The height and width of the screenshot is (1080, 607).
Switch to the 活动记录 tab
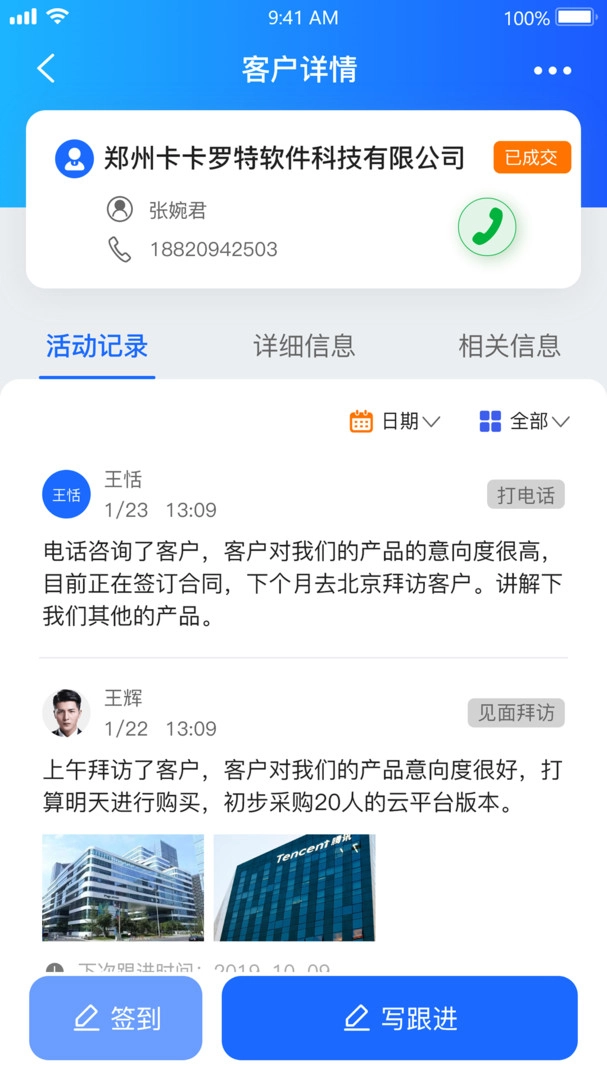point(97,346)
